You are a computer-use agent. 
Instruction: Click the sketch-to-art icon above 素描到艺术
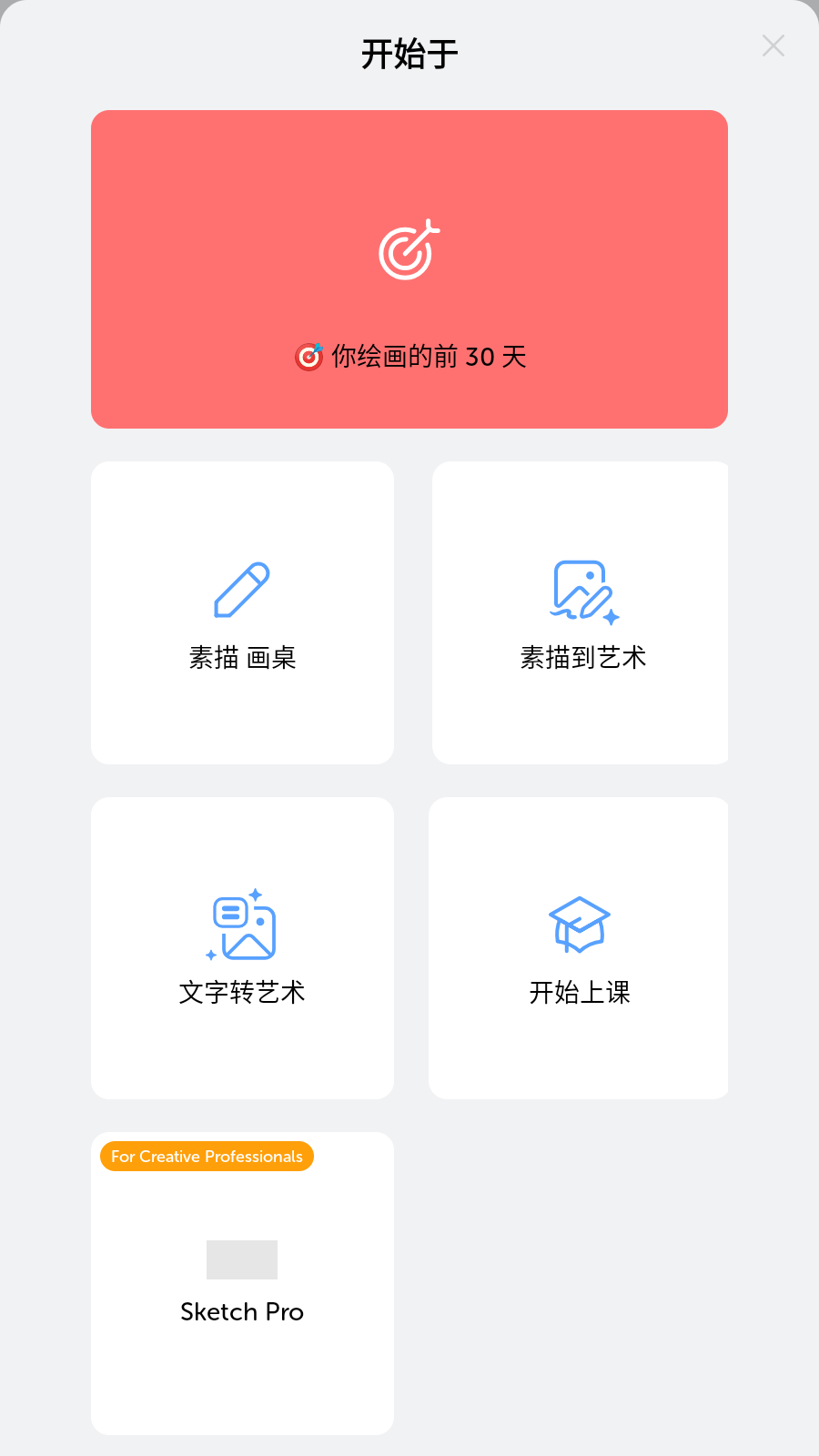[580, 589]
